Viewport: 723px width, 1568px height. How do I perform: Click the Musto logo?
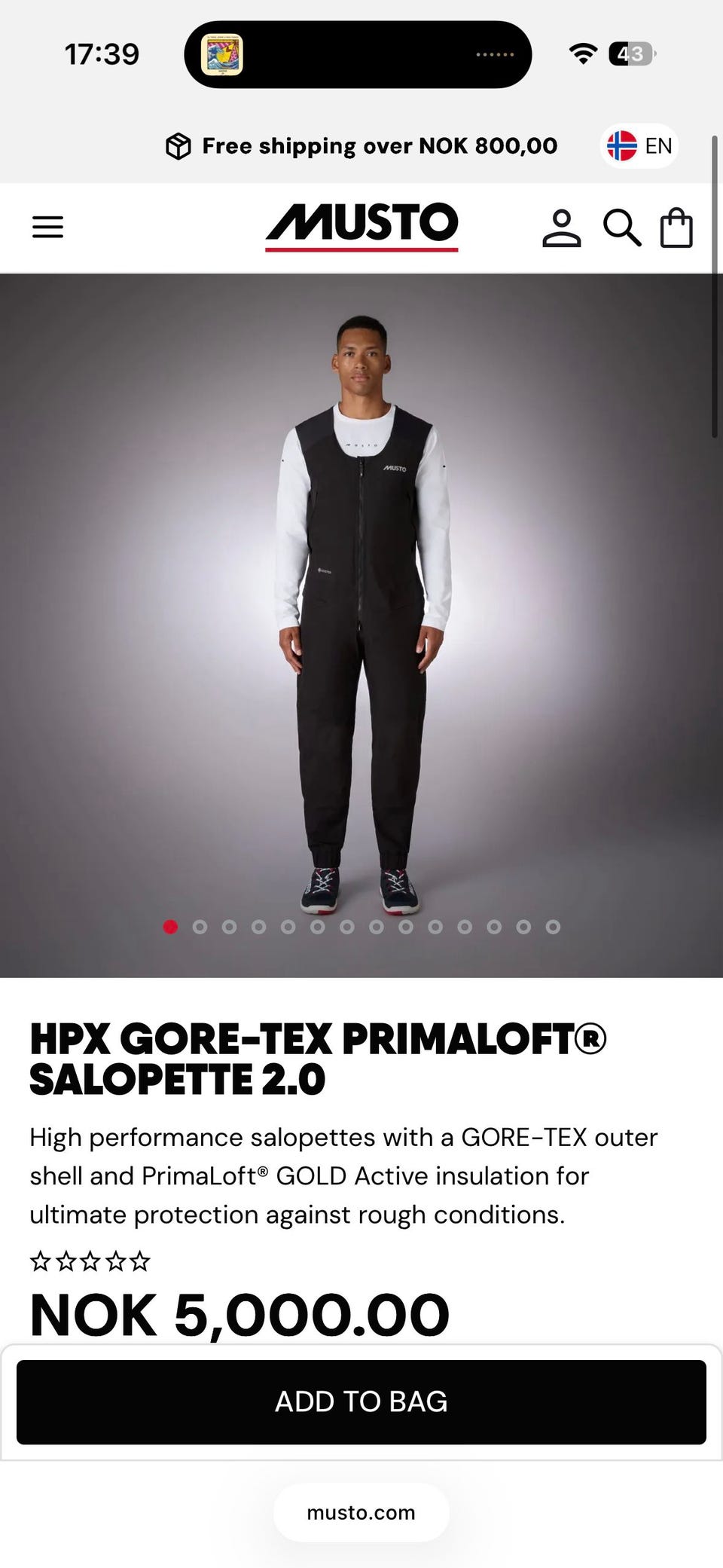click(x=361, y=224)
